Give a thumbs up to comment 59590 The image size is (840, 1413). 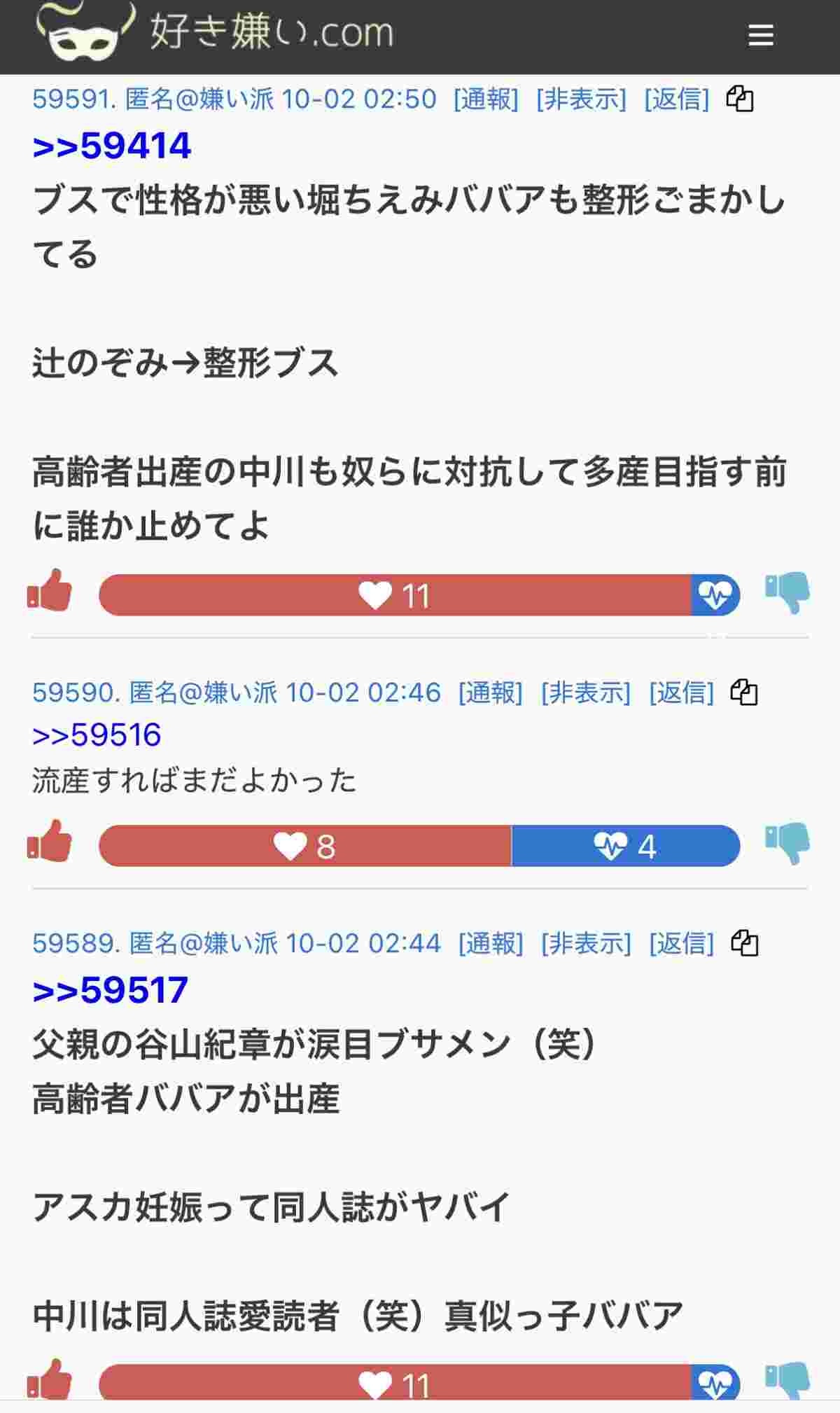tap(50, 841)
